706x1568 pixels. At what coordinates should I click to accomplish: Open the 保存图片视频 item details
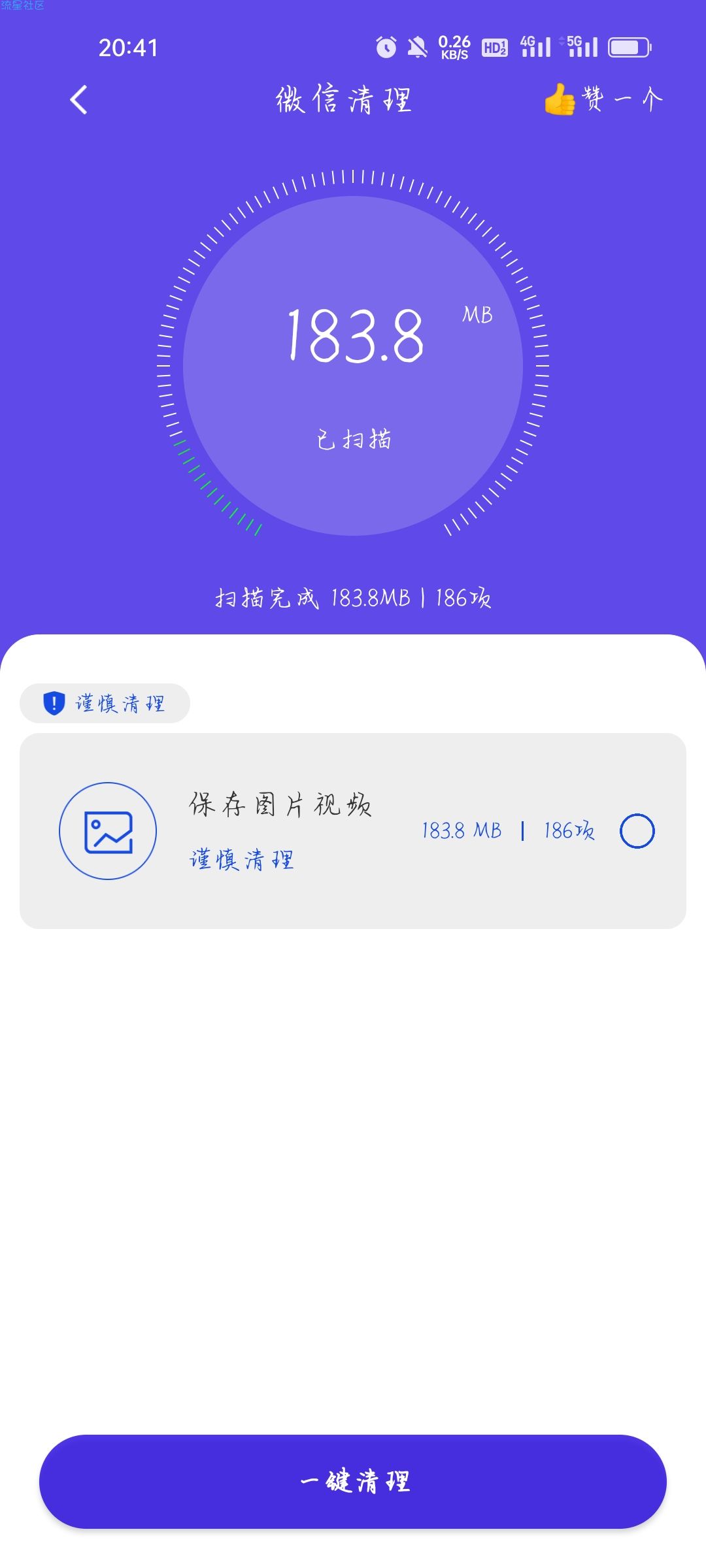point(281,830)
